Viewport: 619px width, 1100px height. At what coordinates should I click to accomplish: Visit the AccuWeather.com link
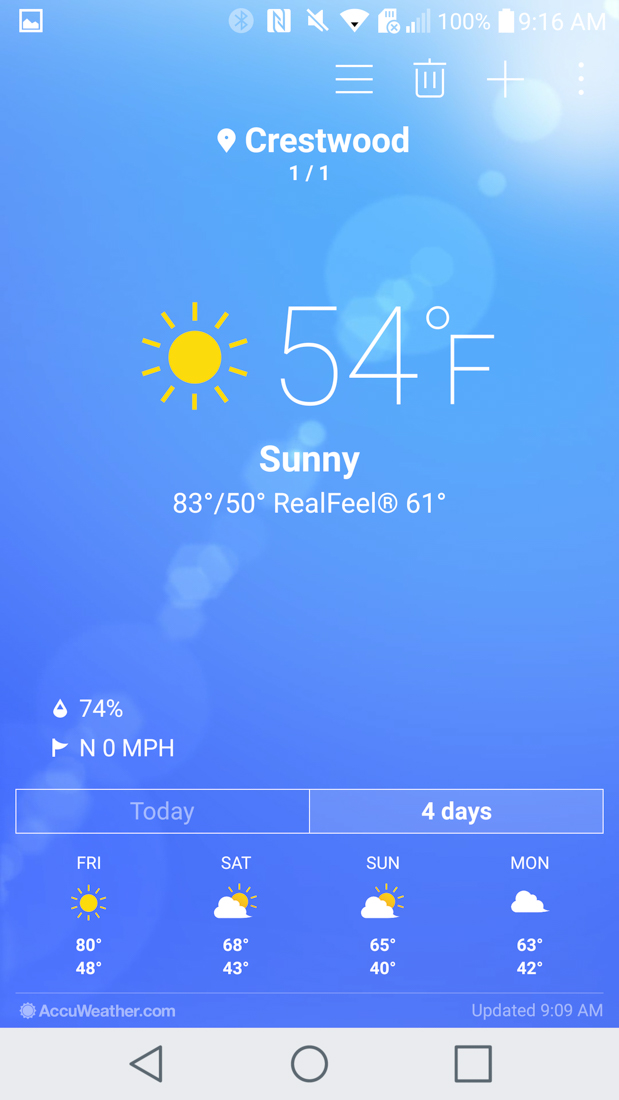tap(98, 1011)
